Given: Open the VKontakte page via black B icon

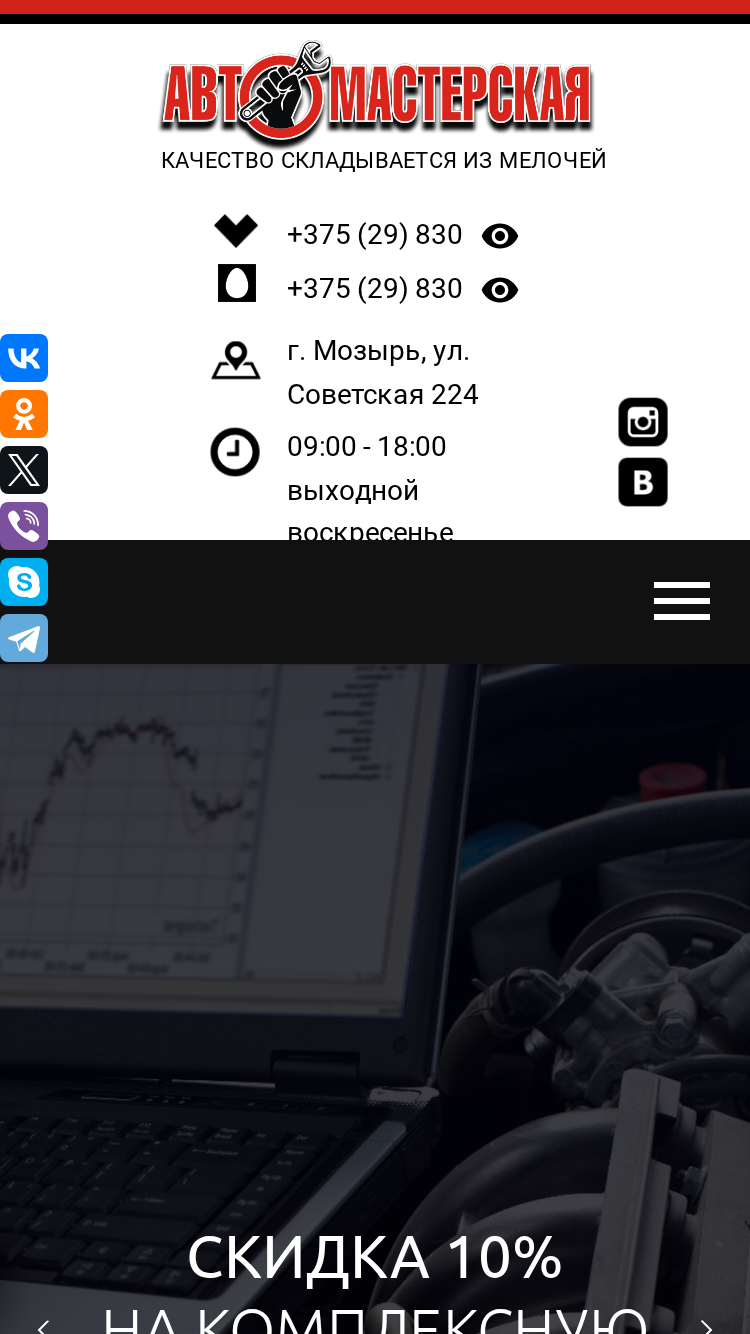Looking at the screenshot, I should 643,482.
